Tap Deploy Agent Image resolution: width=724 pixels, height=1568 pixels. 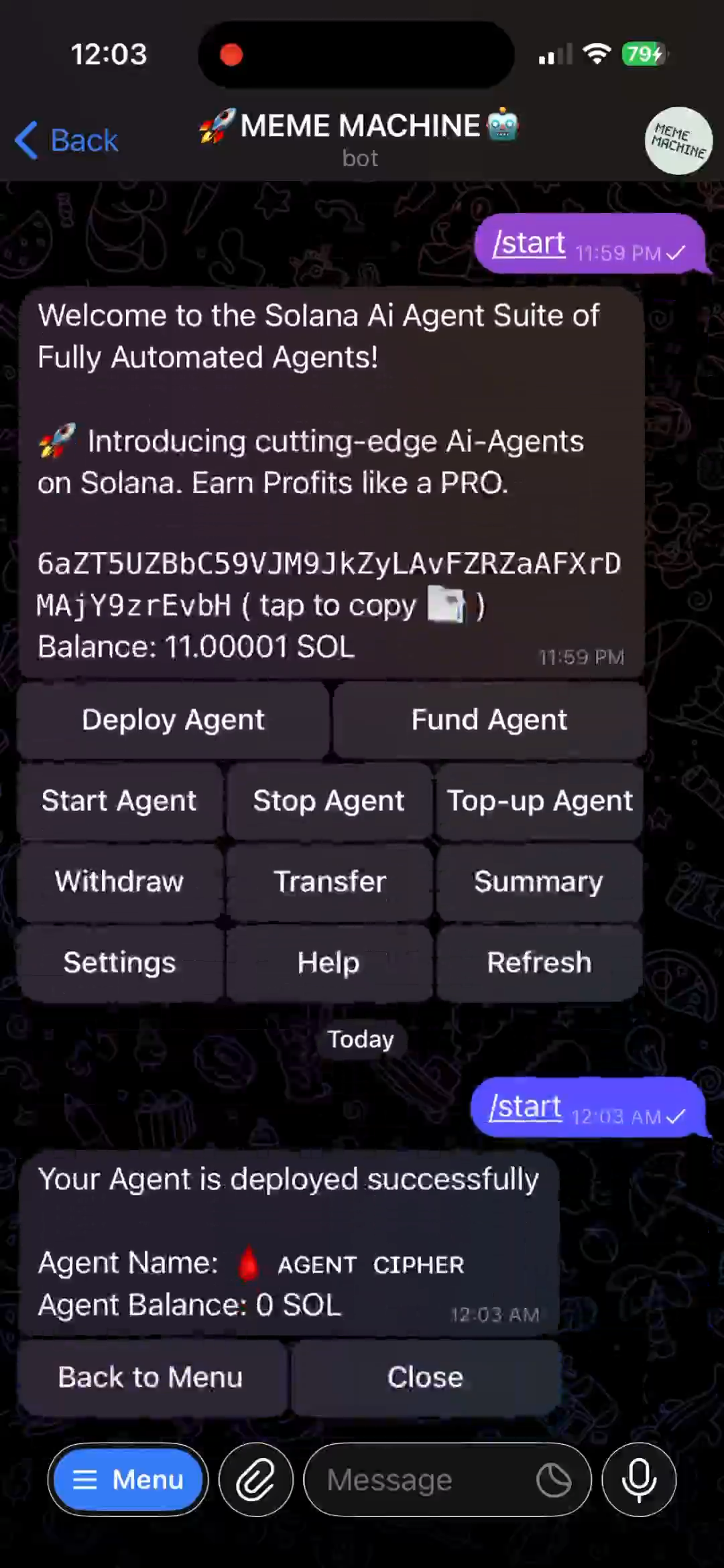pyautogui.click(x=173, y=720)
